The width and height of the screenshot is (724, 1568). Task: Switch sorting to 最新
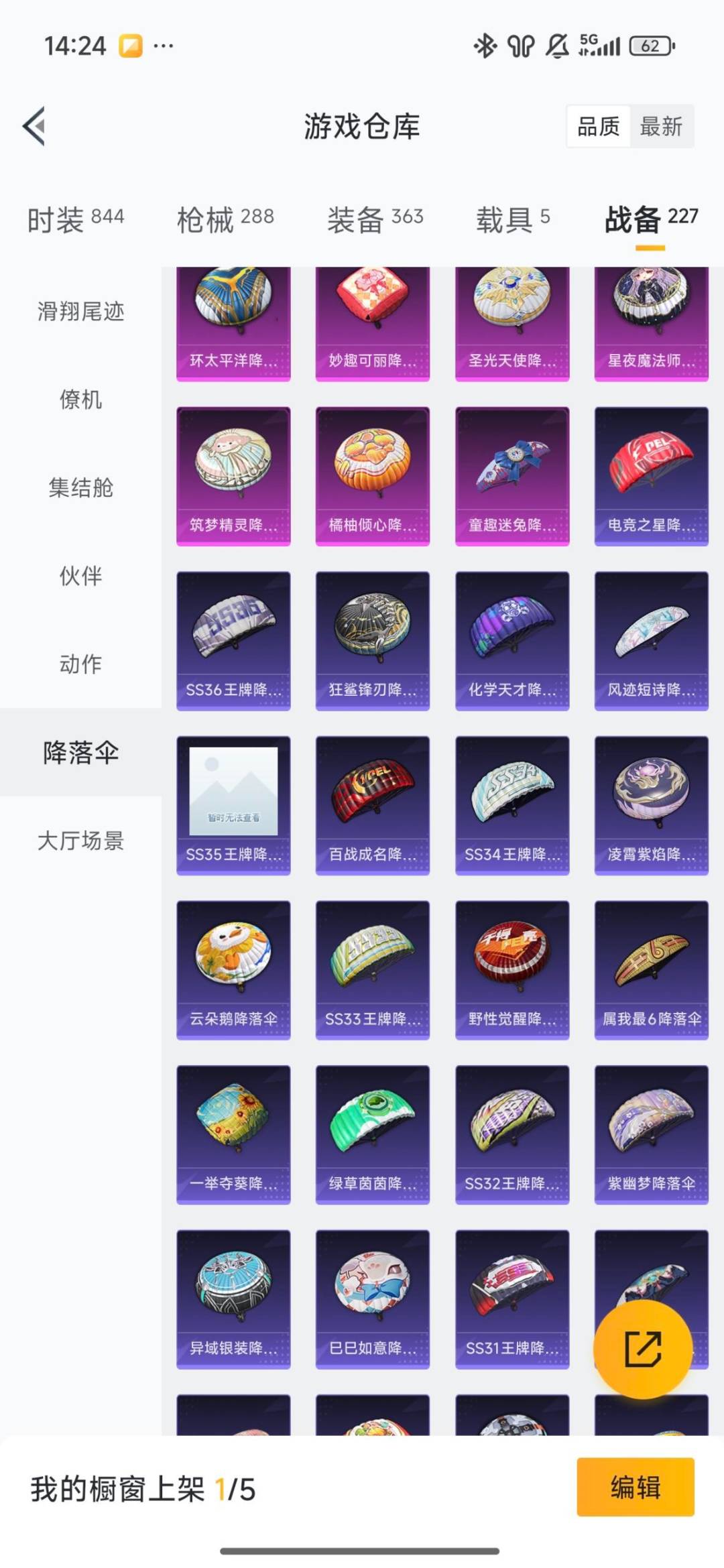(660, 126)
